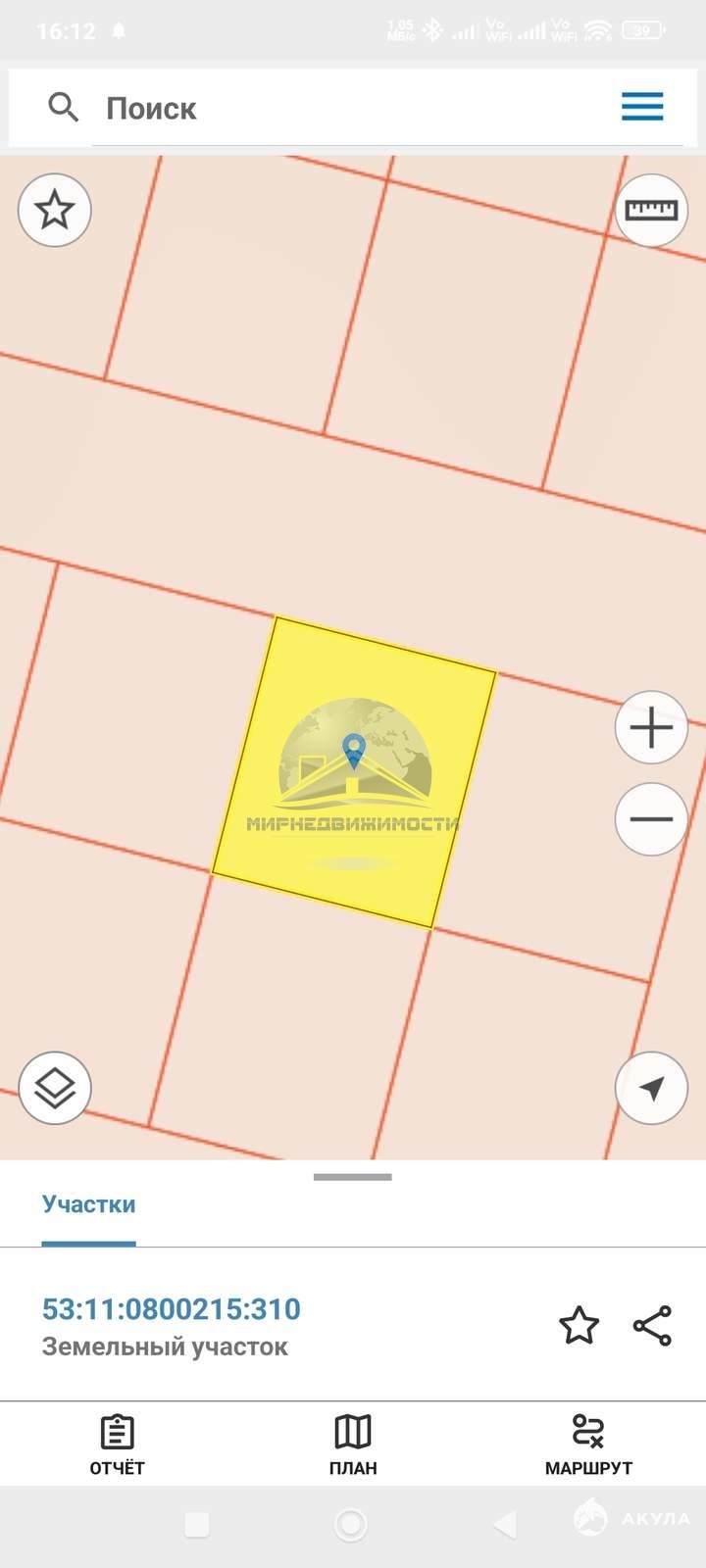Open the map layers selector
This screenshot has width=706, height=1568.
click(x=55, y=1088)
